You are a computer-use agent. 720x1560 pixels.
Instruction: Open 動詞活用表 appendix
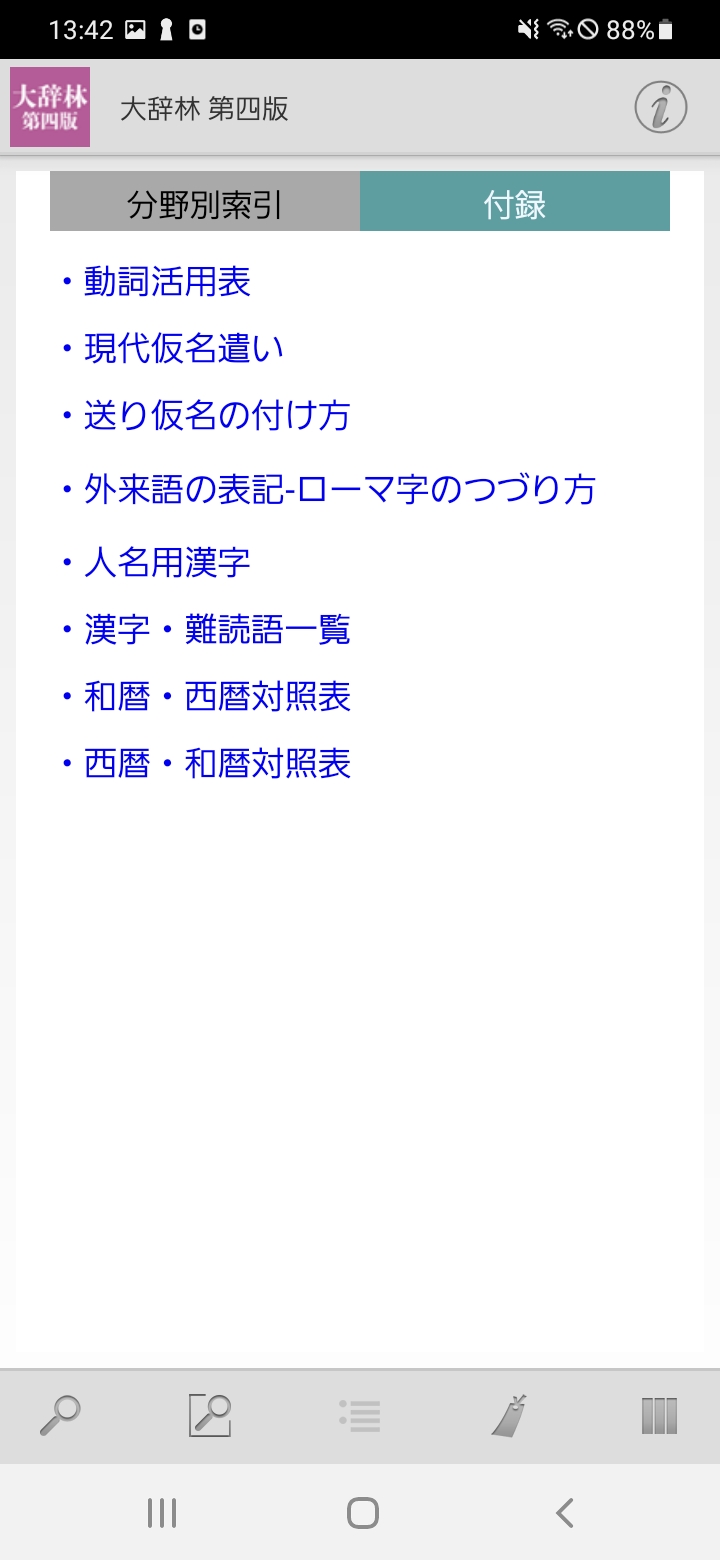[x=166, y=283]
